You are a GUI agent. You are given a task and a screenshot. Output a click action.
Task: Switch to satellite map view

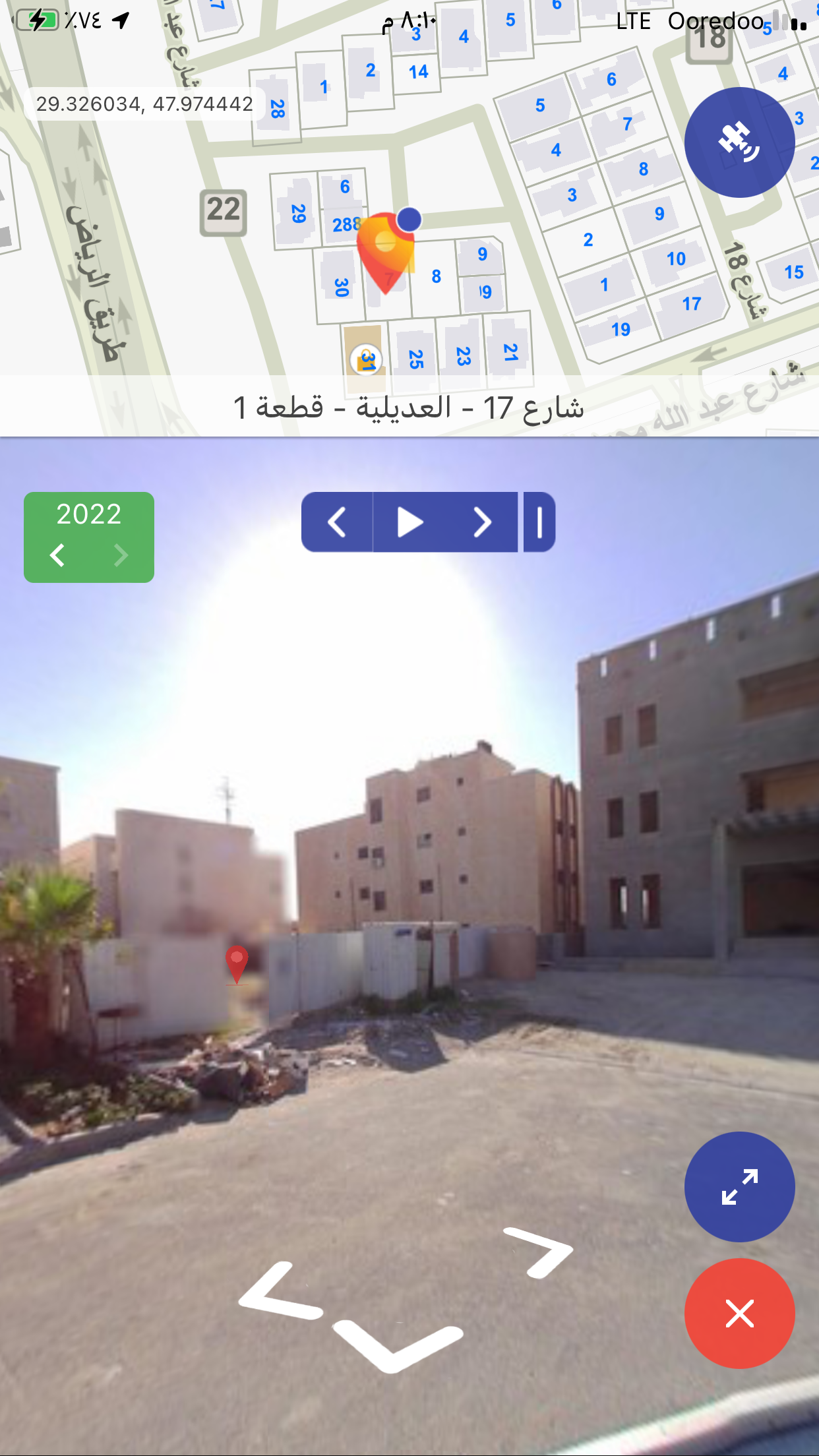739,142
